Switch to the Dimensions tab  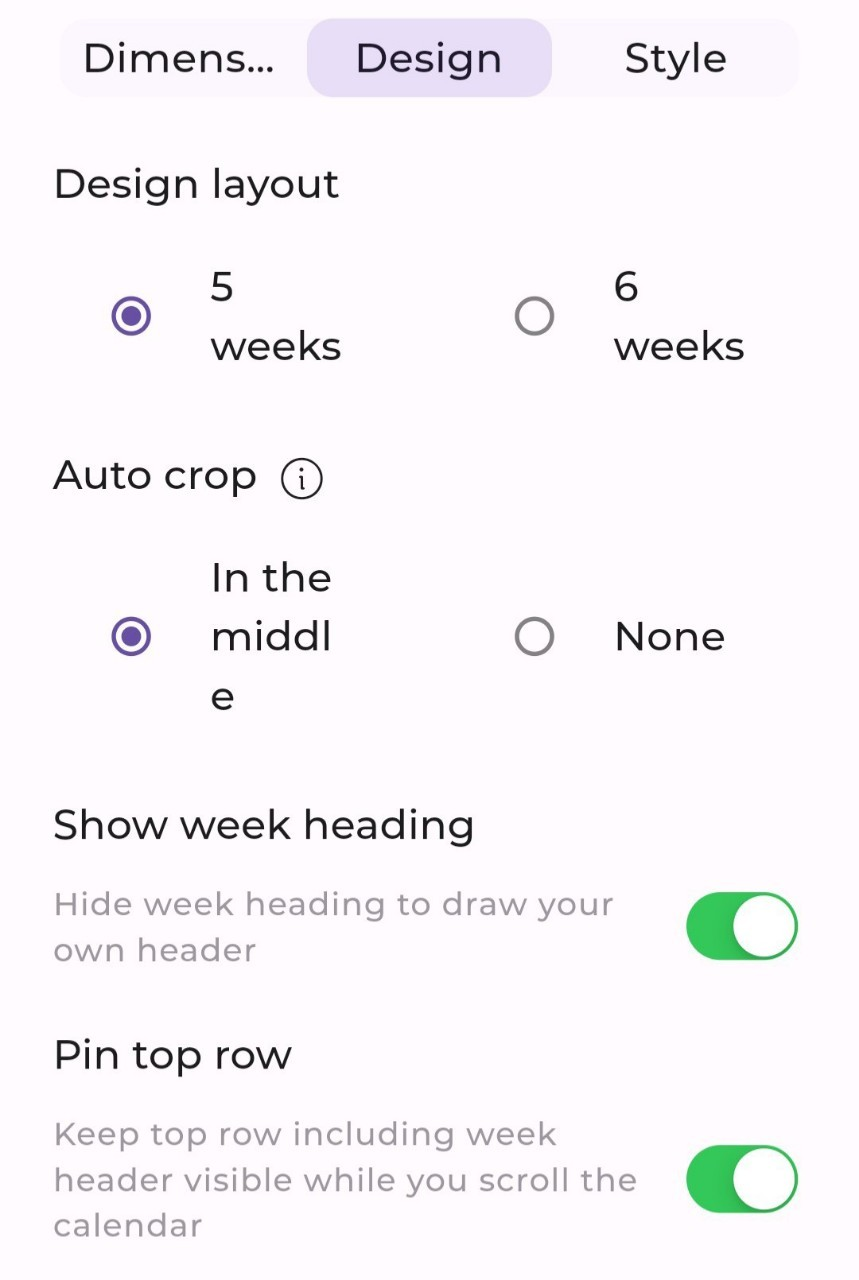(180, 59)
